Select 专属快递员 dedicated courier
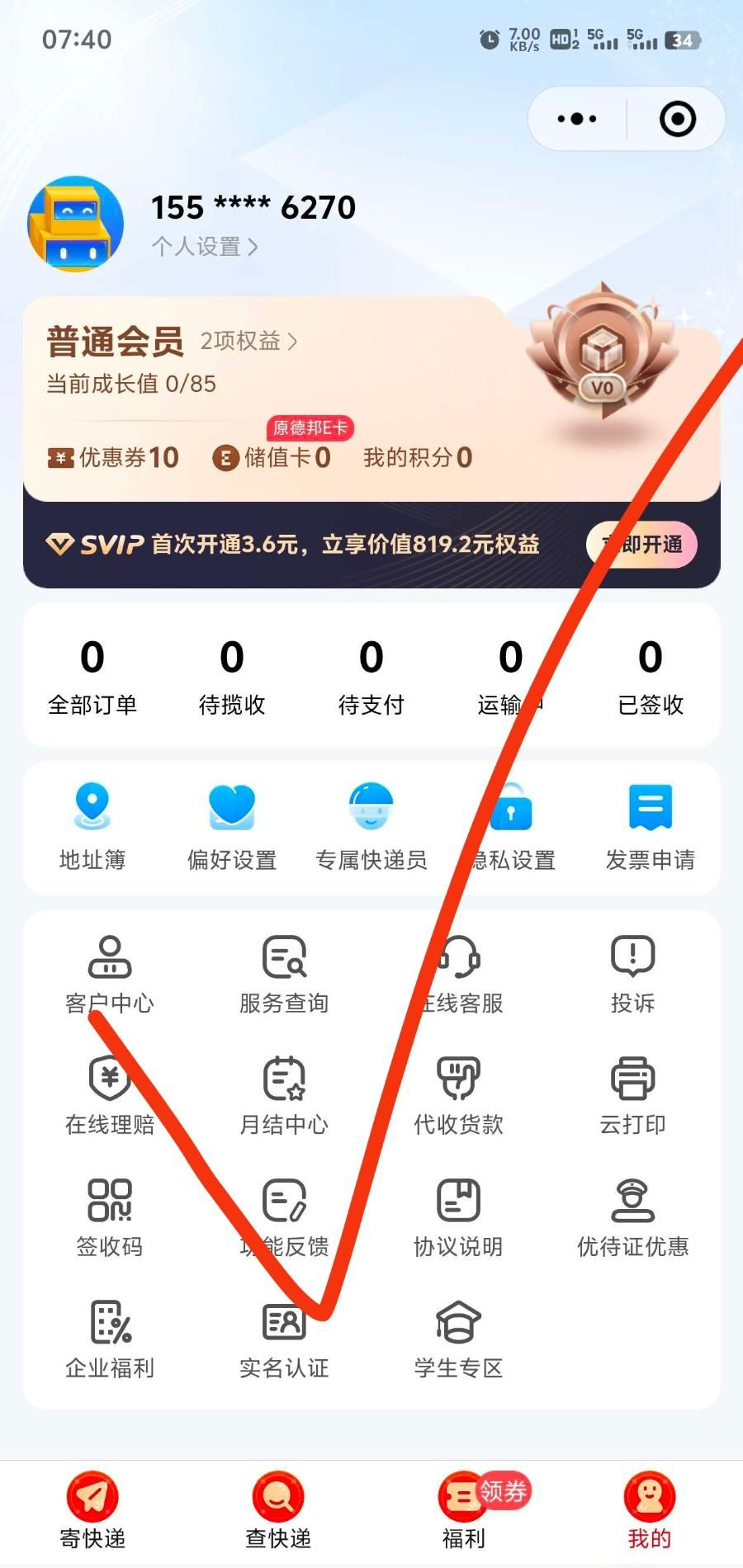The image size is (743, 1568). [x=371, y=826]
